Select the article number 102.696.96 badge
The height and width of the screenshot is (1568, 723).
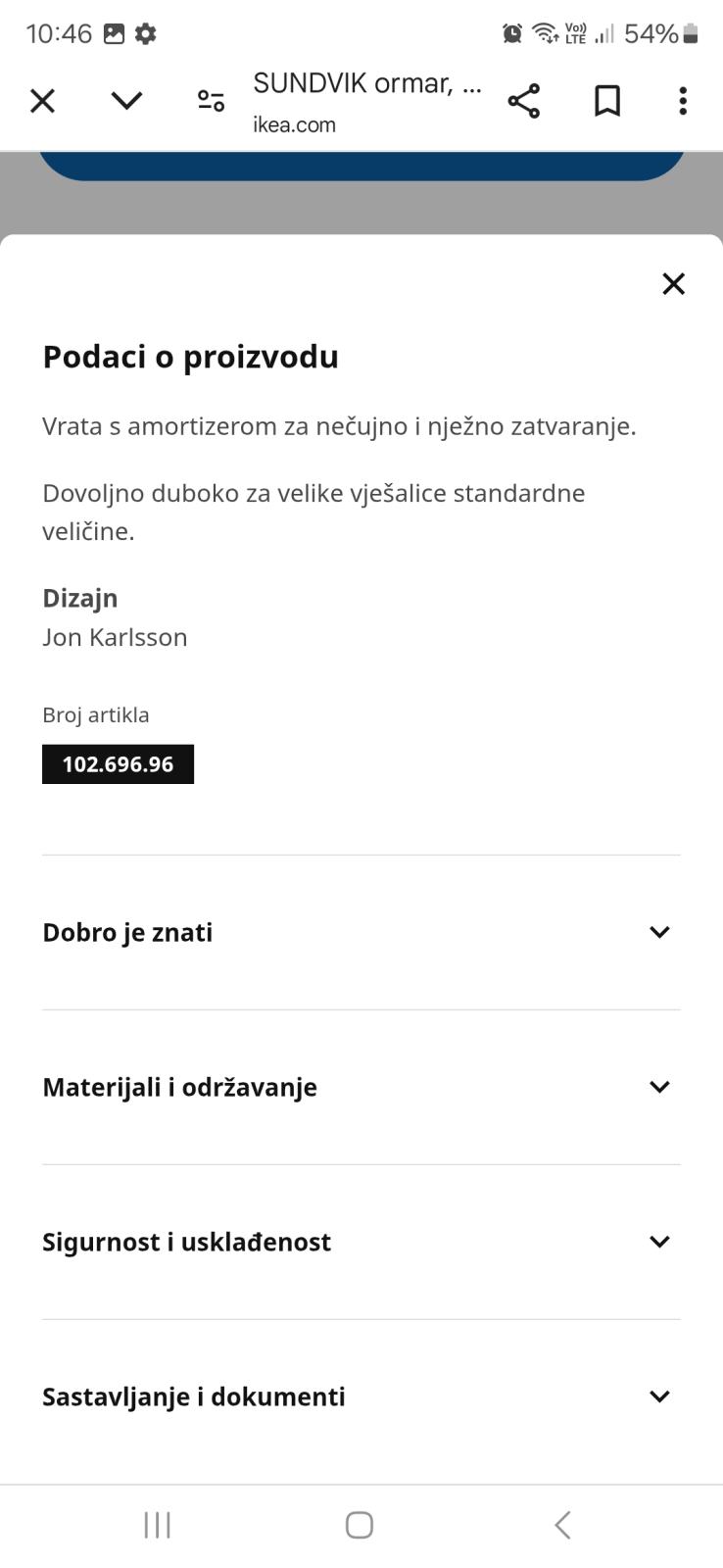coord(118,763)
